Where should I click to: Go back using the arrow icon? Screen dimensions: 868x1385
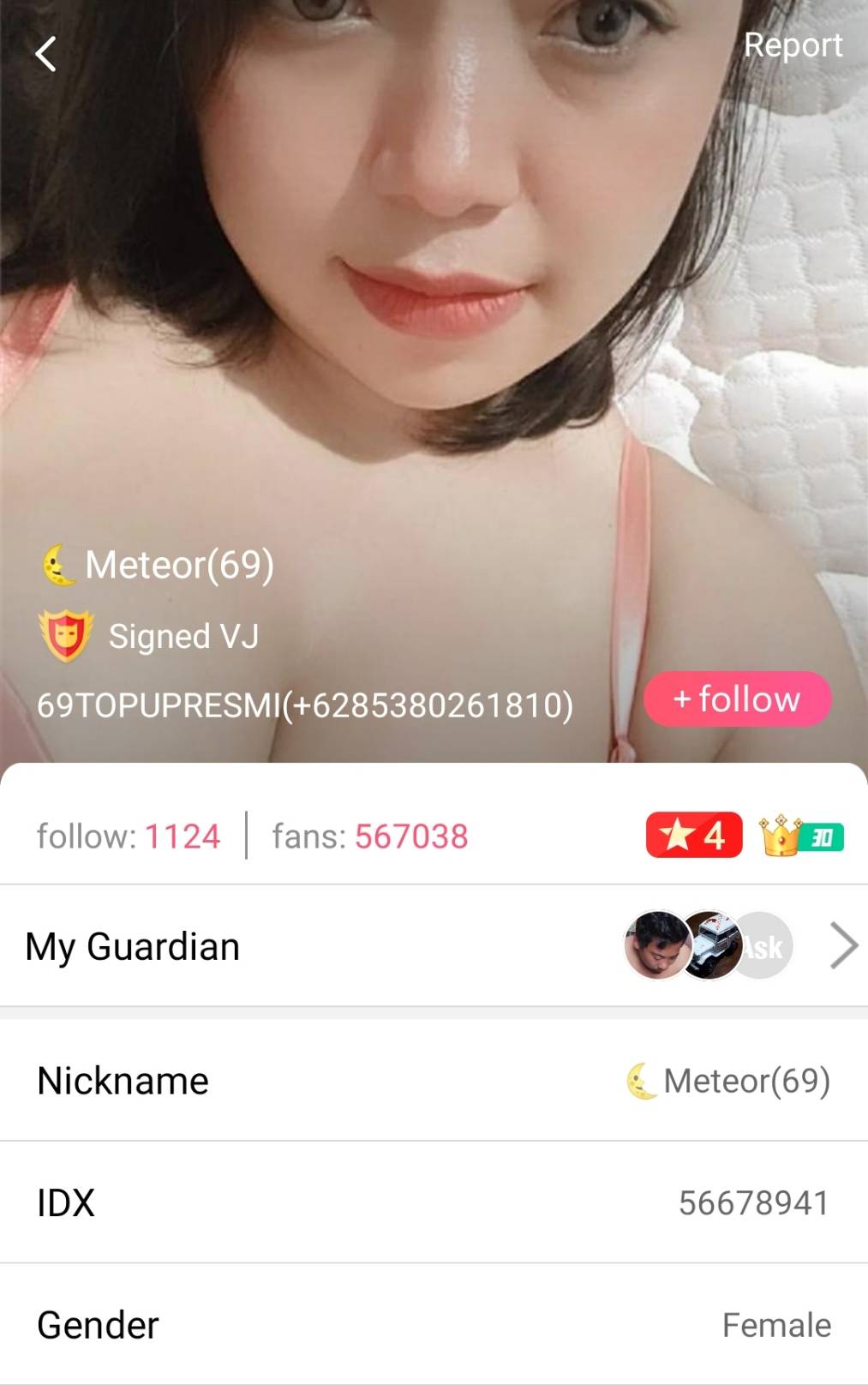pos(45,54)
